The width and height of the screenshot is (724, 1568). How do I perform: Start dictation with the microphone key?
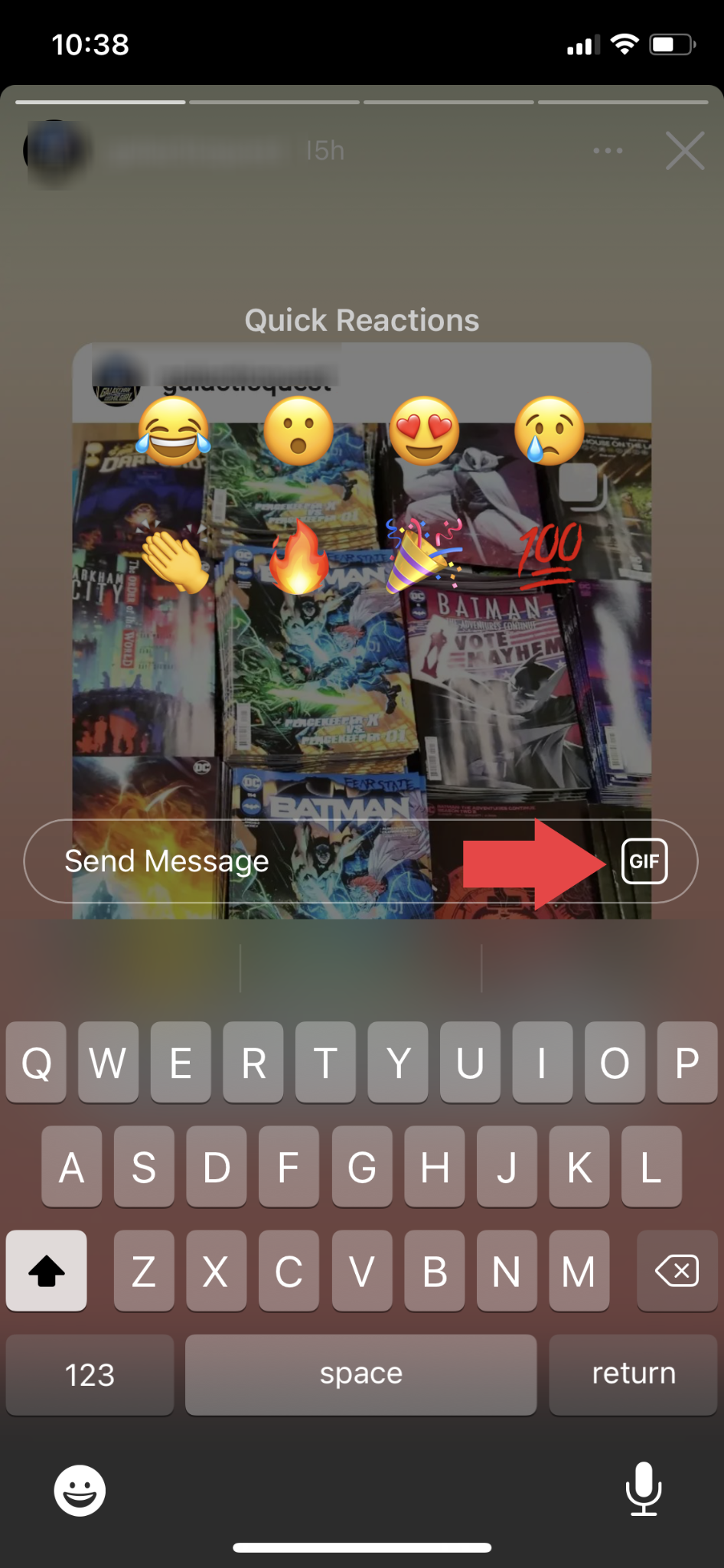coord(643,1488)
